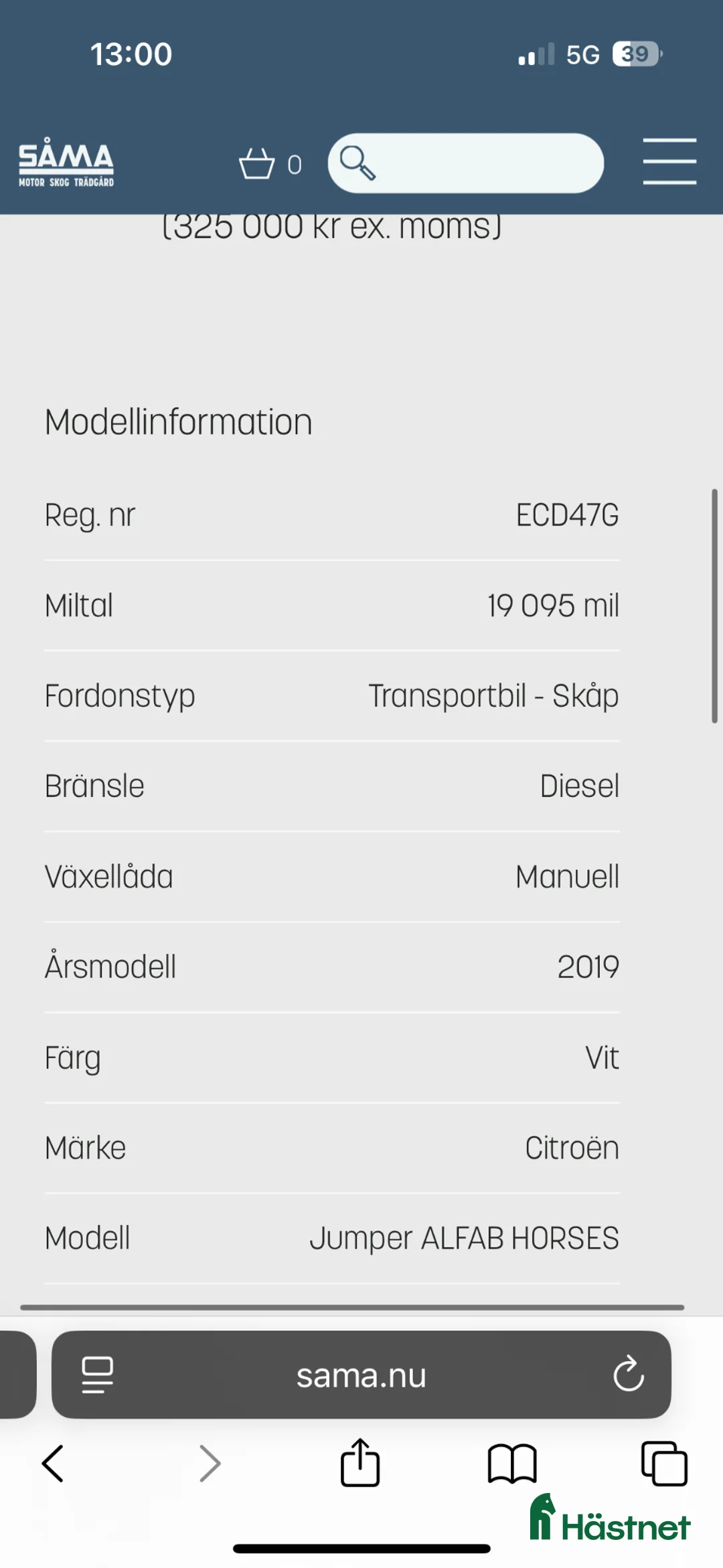
Task: Tap the search field at the top
Action: (465, 163)
